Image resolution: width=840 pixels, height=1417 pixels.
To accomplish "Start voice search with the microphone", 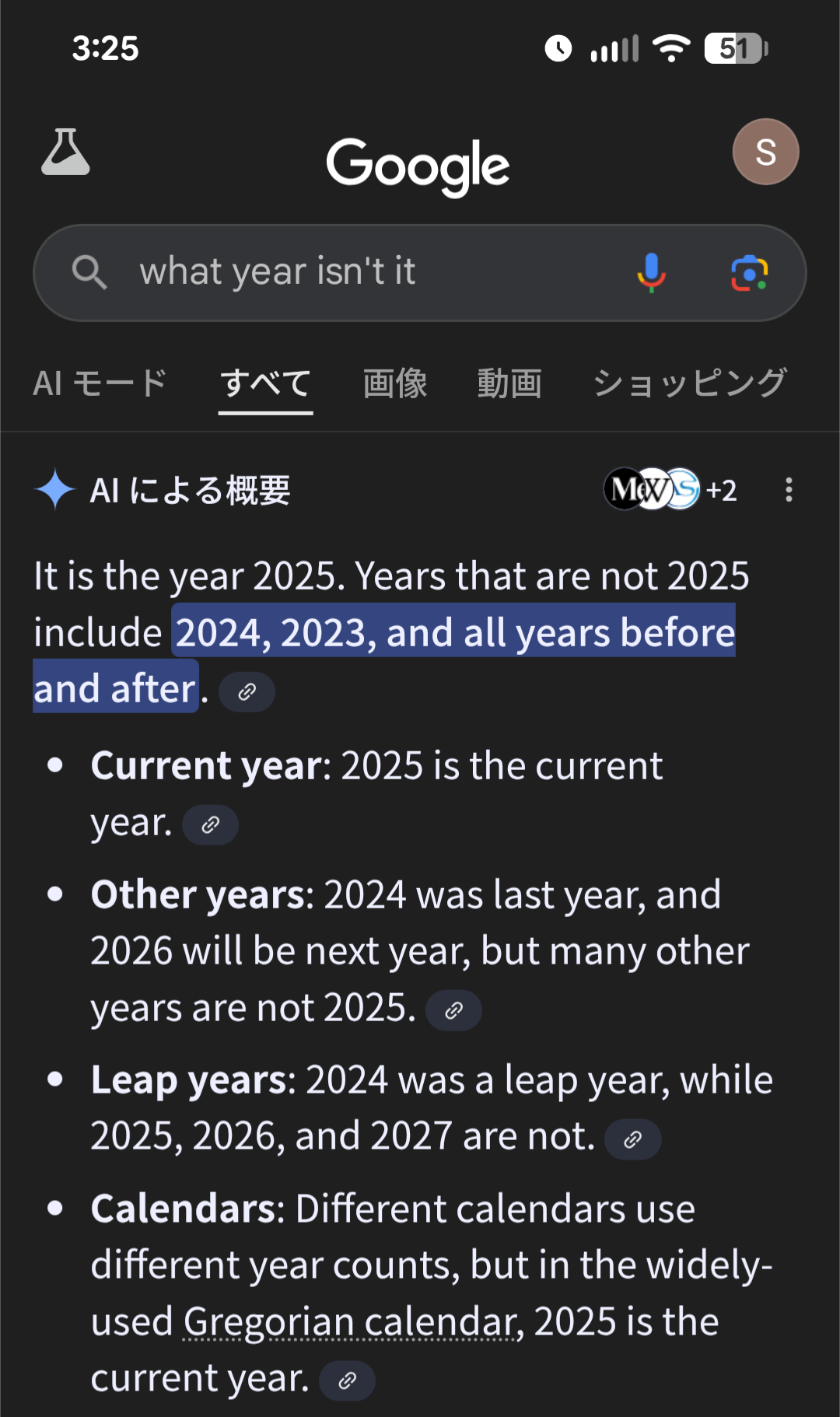I will tap(651, 272).
